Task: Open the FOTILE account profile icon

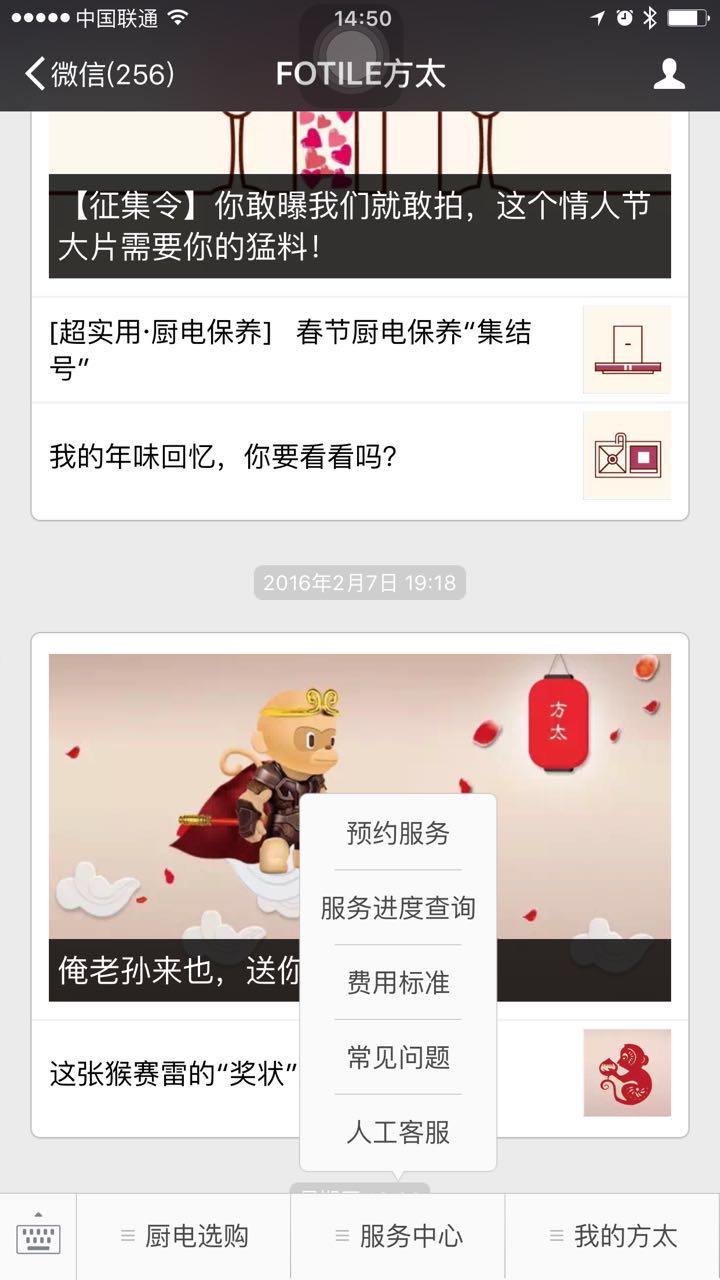Action: pyautogui.click(x=669, y=74)
